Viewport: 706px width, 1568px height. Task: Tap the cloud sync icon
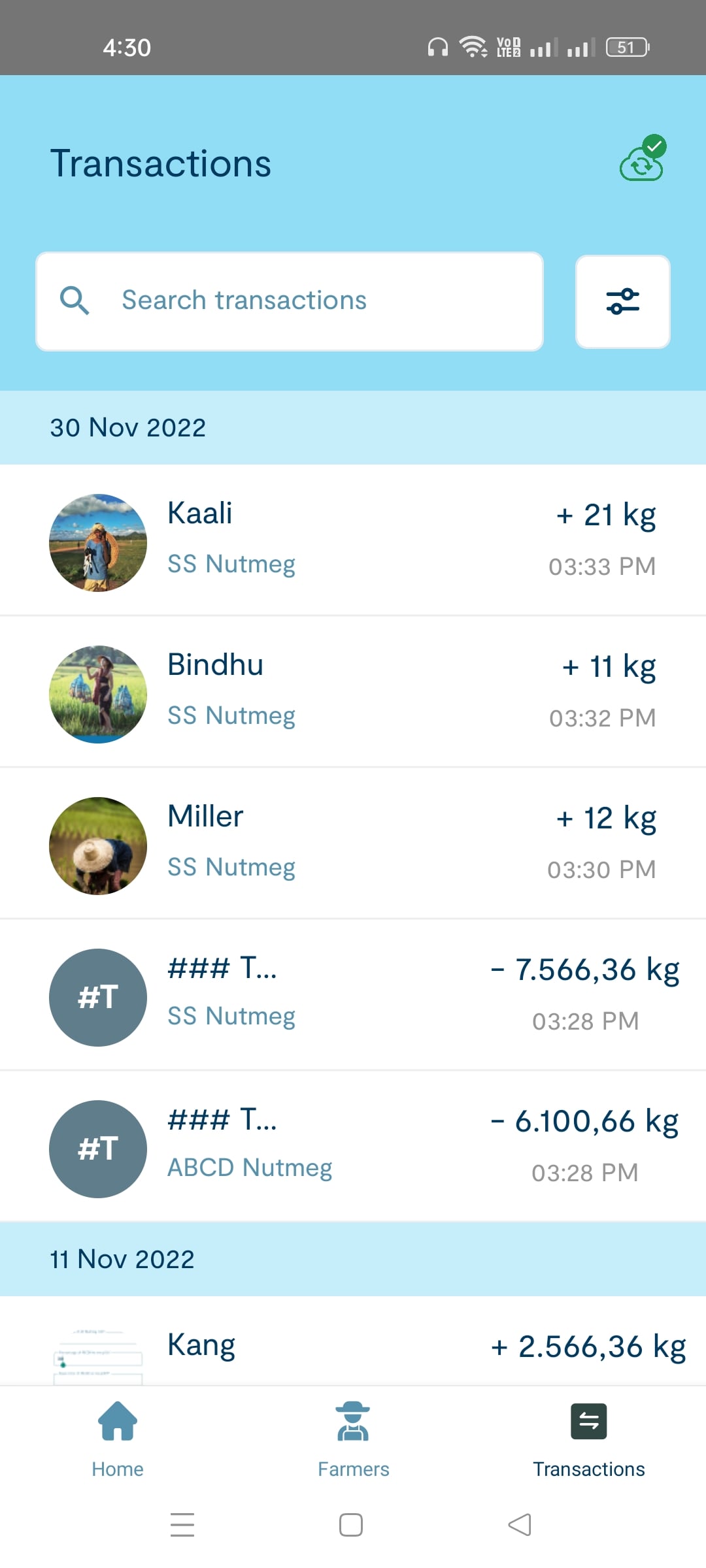coord(643,158)
